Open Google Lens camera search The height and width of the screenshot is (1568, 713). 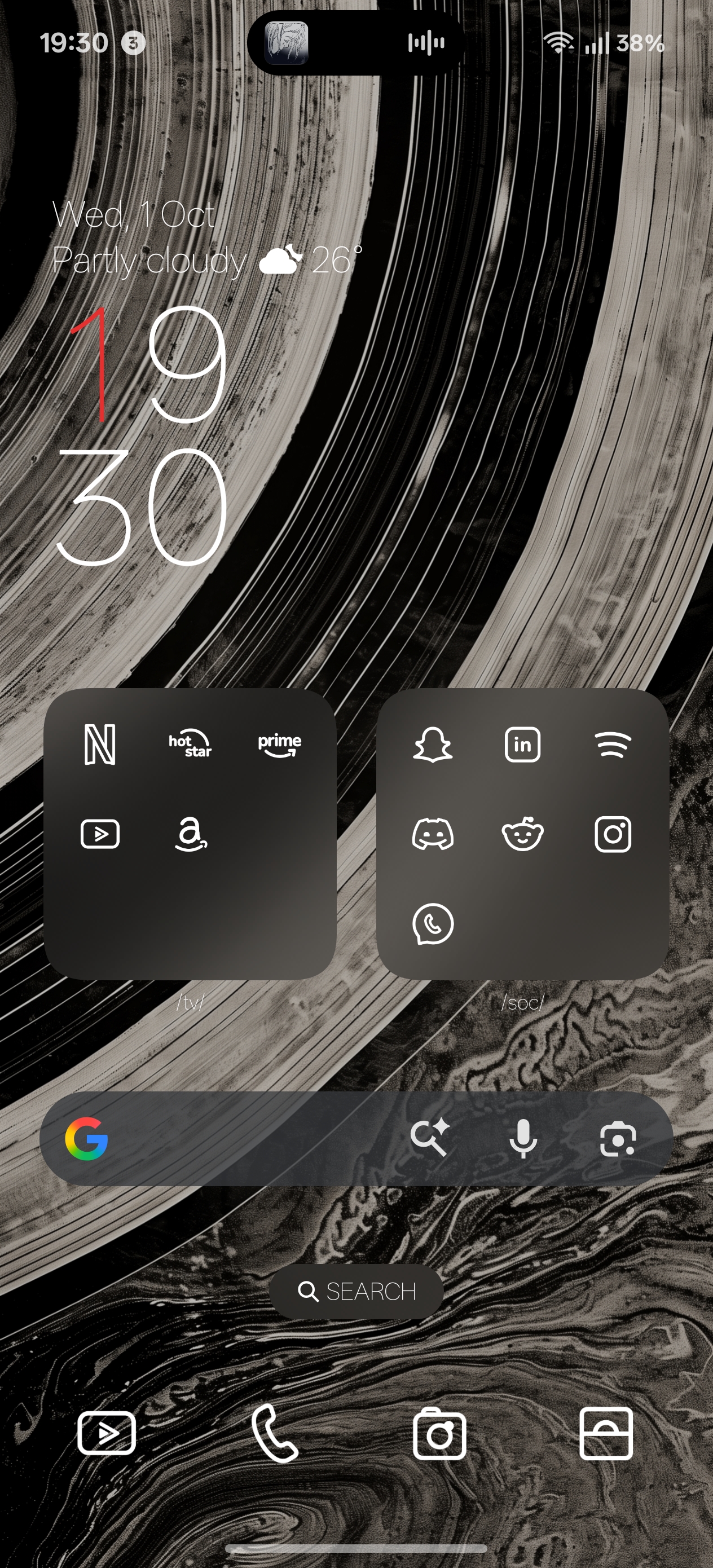pyautogui.click(x=618, y=1139)
